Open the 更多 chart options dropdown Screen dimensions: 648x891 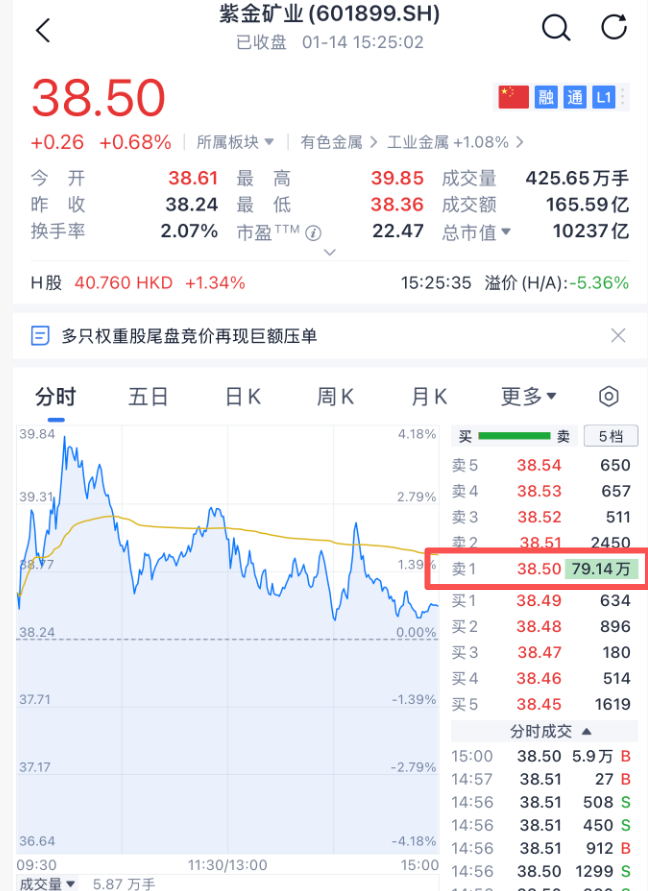pyautogui.click(x=528, y=397)
